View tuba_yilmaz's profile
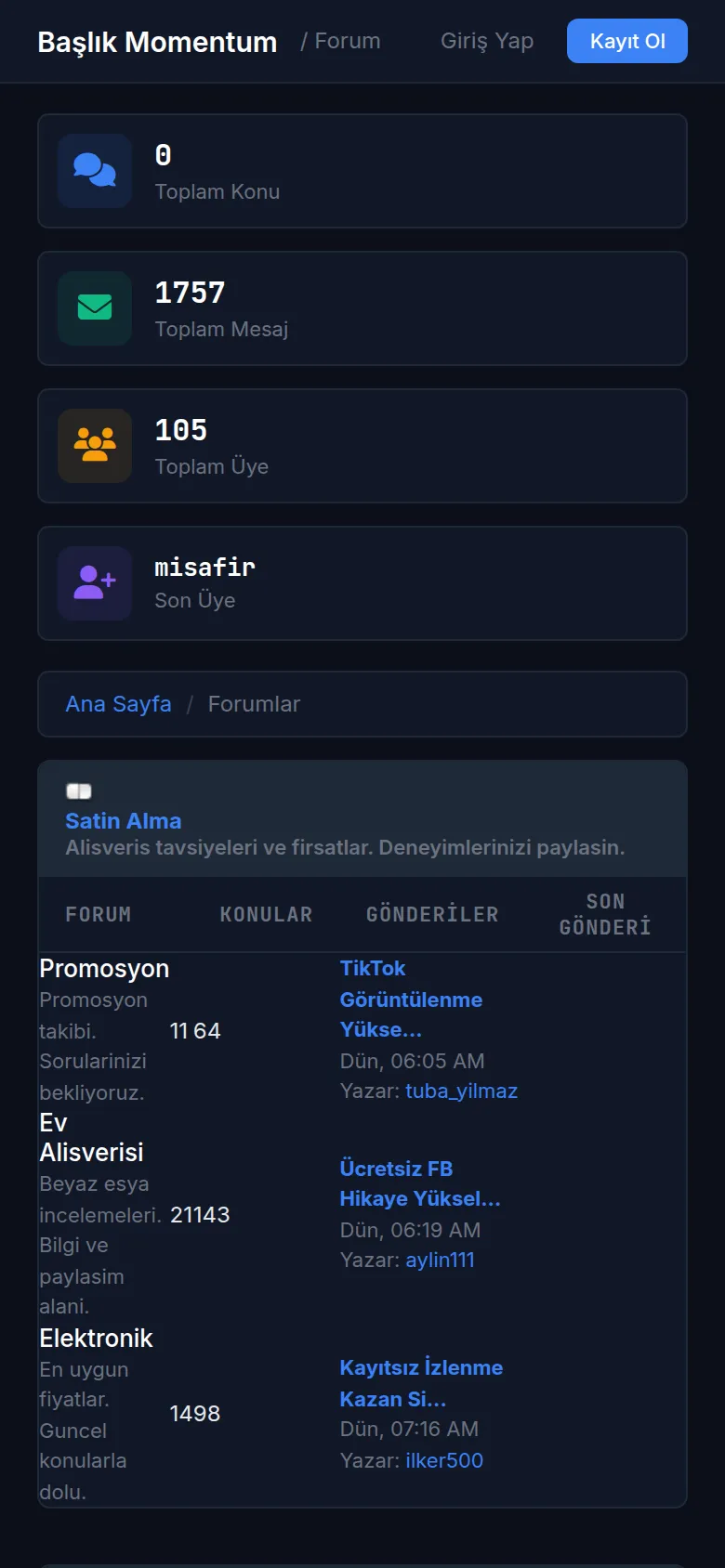 [461, 1091]
